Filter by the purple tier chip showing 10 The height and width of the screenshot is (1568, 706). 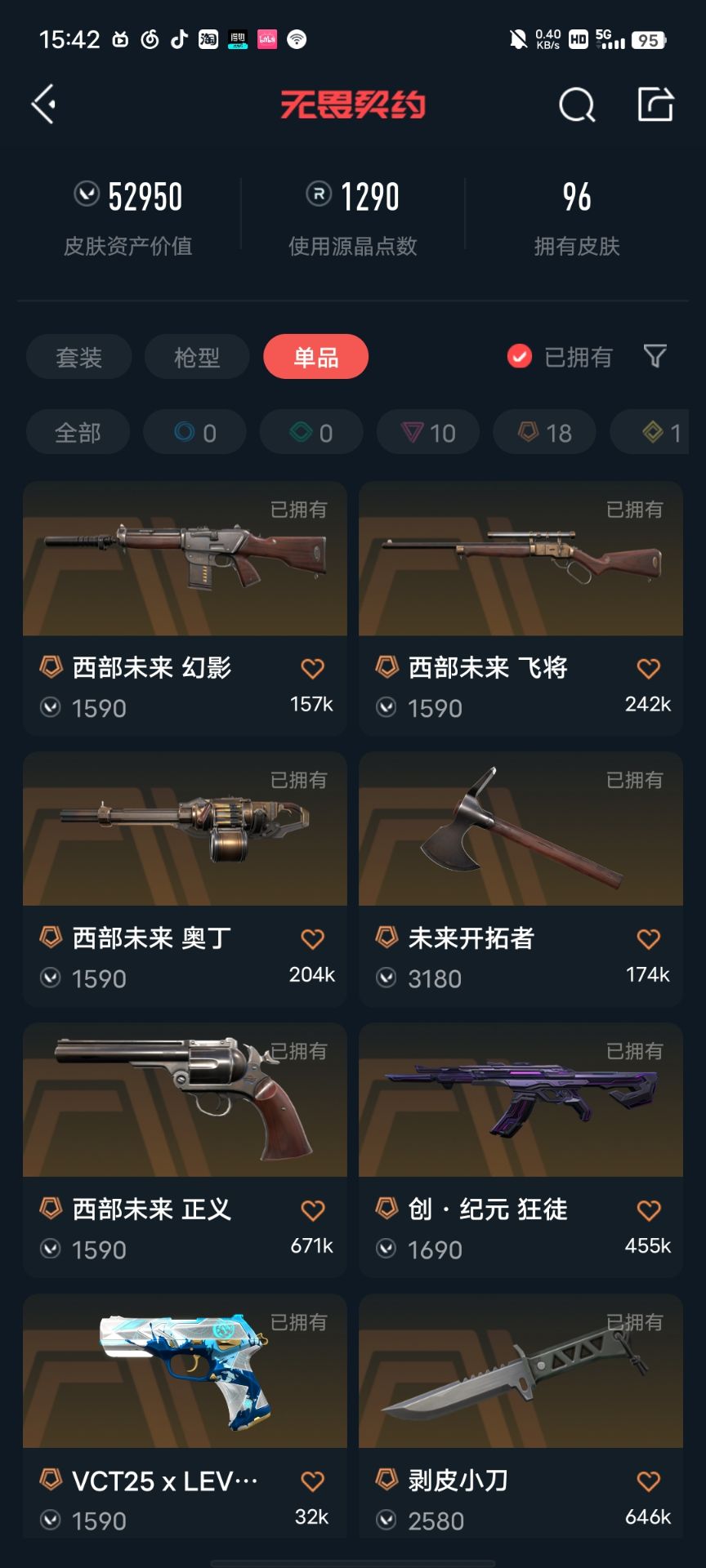click(428, 432)
